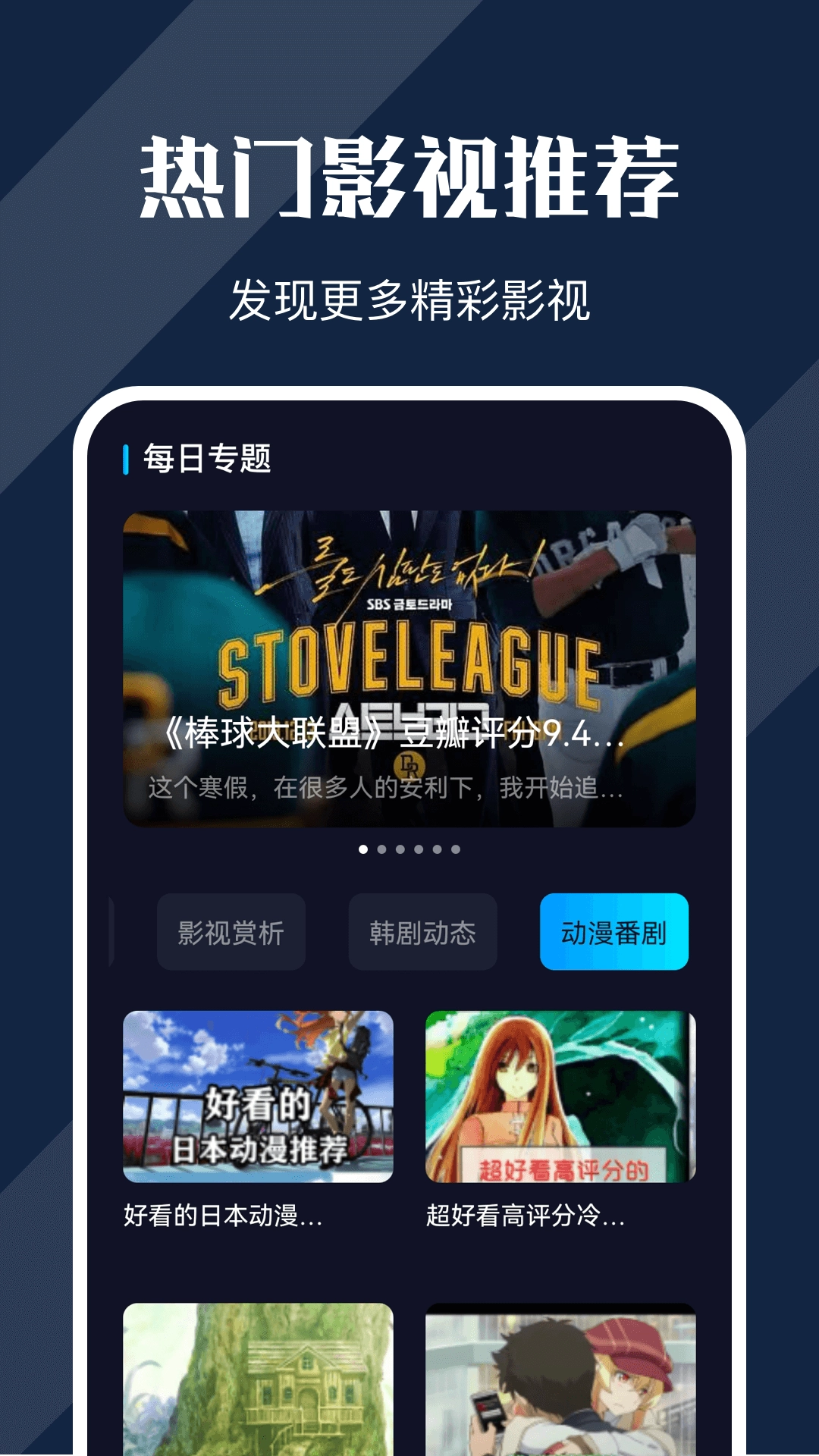
Task: Switch to the 影视赏析 category
Action: [x=231, y=933]
